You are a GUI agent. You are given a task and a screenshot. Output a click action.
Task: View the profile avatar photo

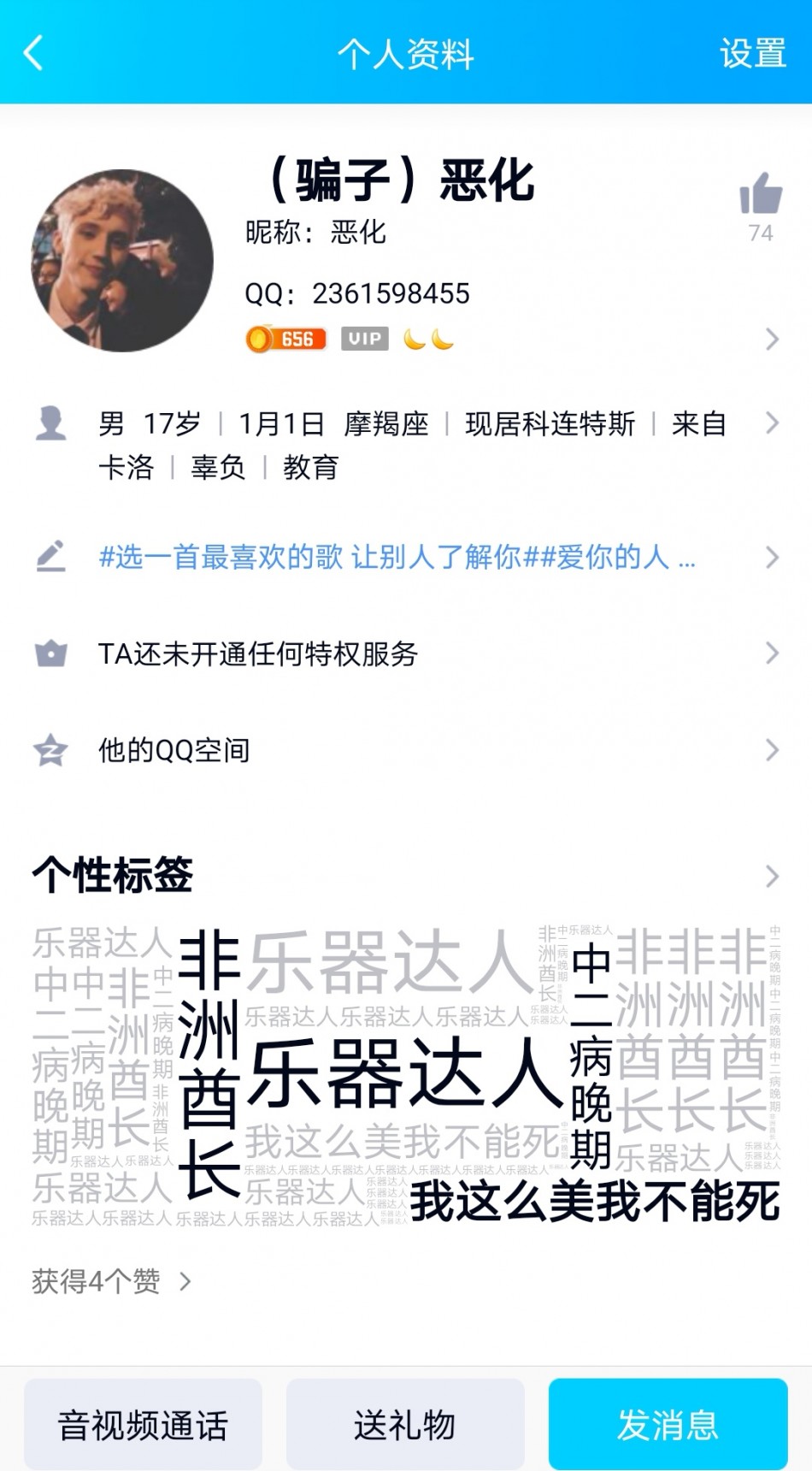[x=122, y=261]
